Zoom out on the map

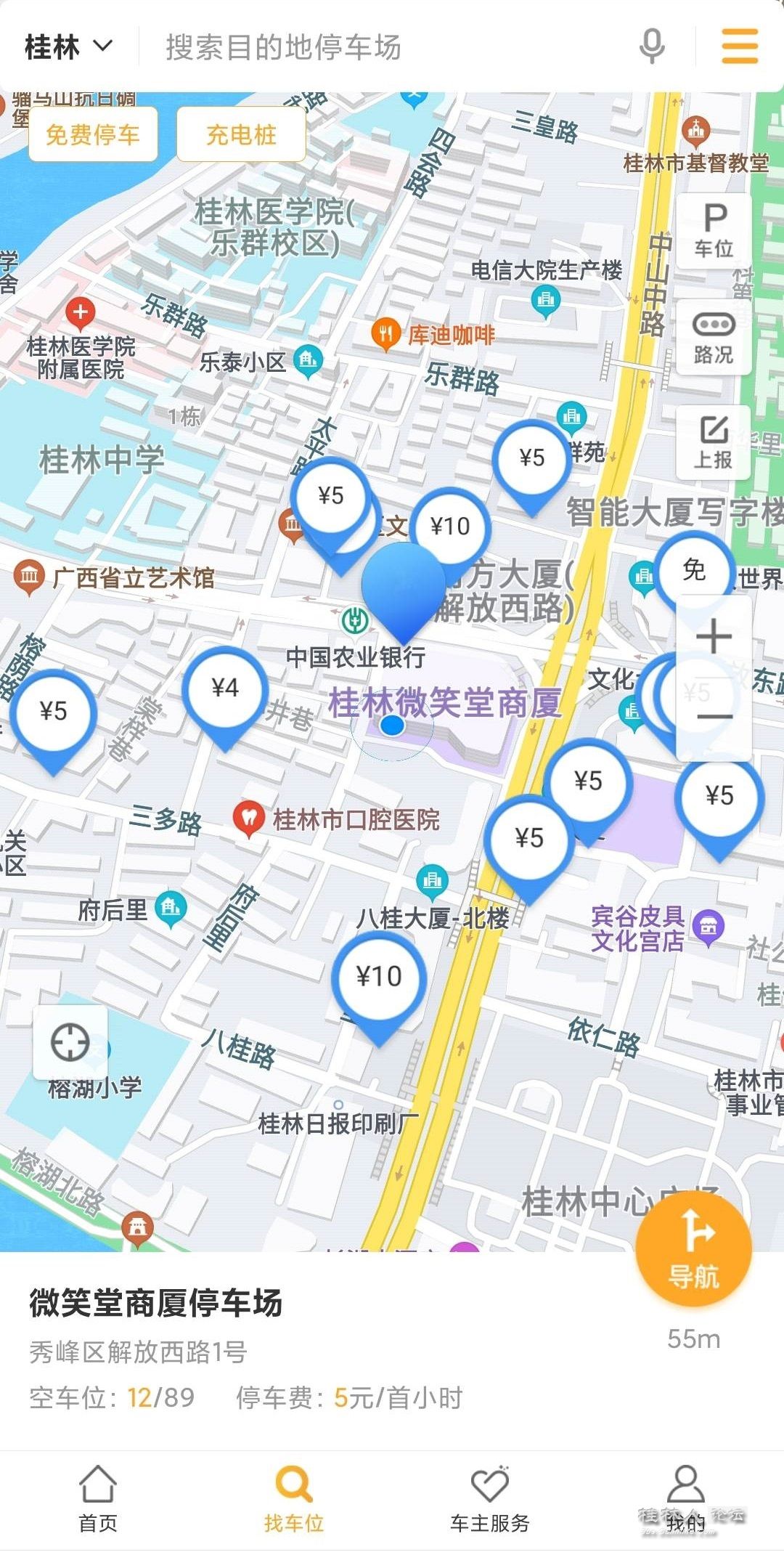714,718
